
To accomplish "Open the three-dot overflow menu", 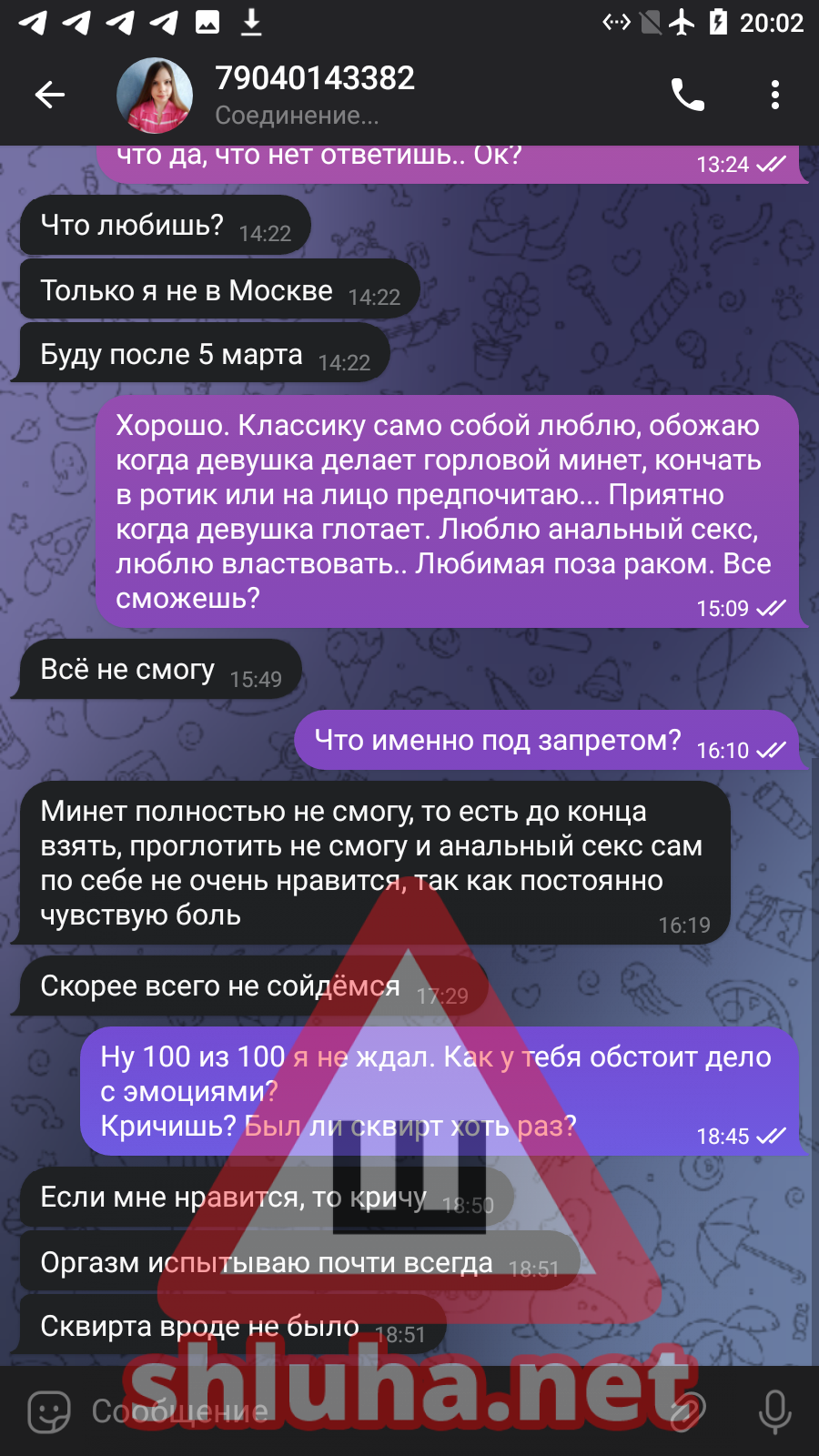I will [x=774, y=95].
